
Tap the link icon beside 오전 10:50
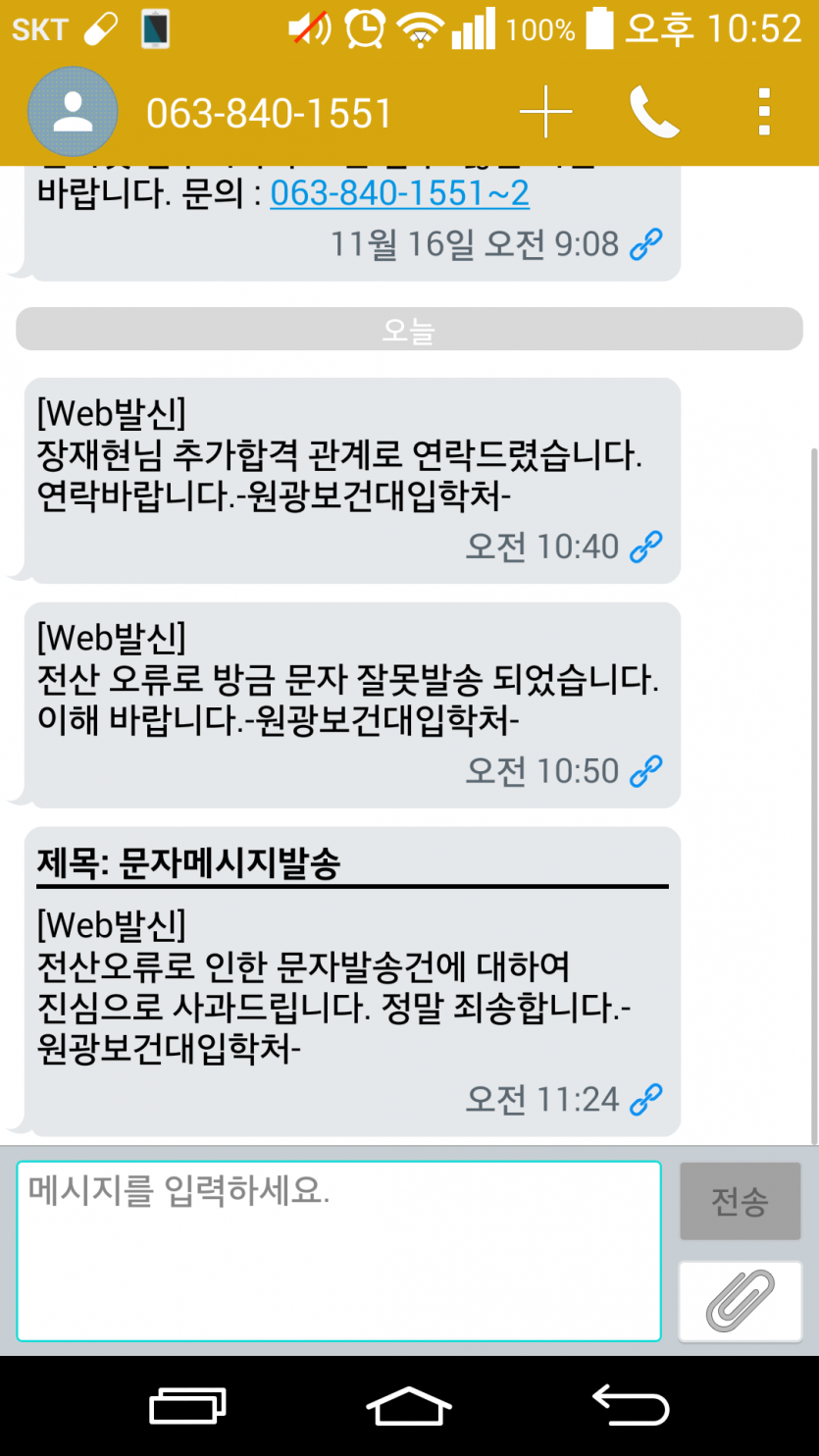pos(645,771)
